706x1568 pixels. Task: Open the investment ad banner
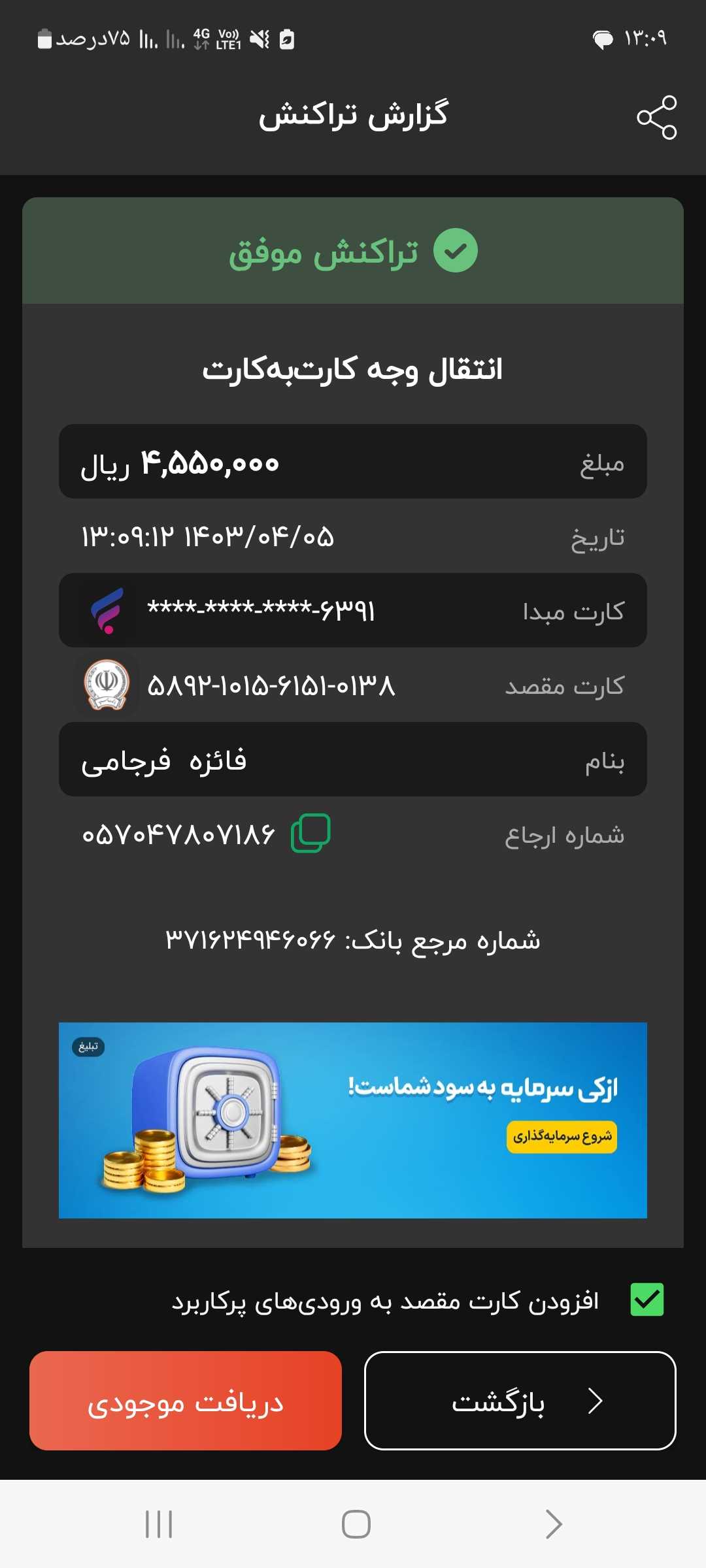(353, 1120)
